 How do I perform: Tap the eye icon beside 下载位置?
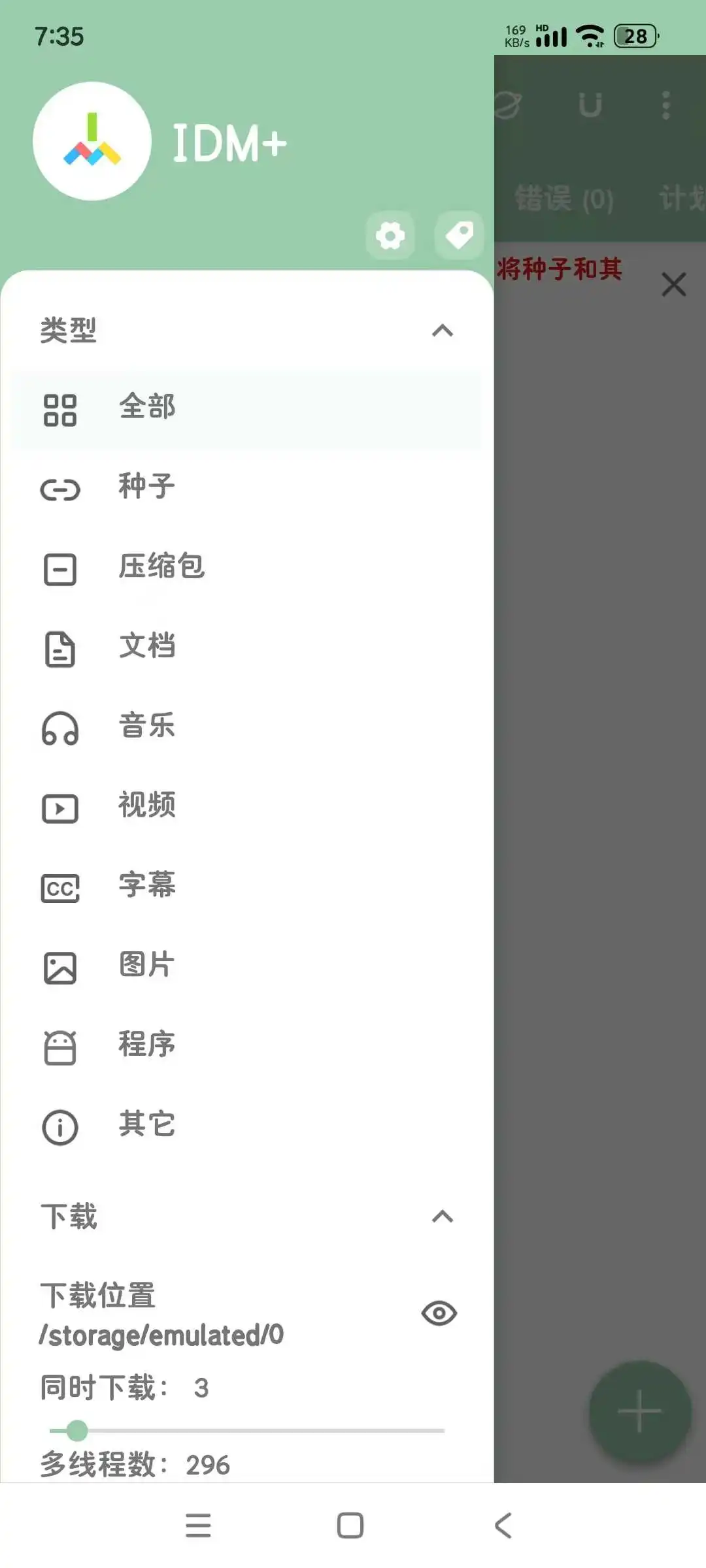click(439, 1313)
